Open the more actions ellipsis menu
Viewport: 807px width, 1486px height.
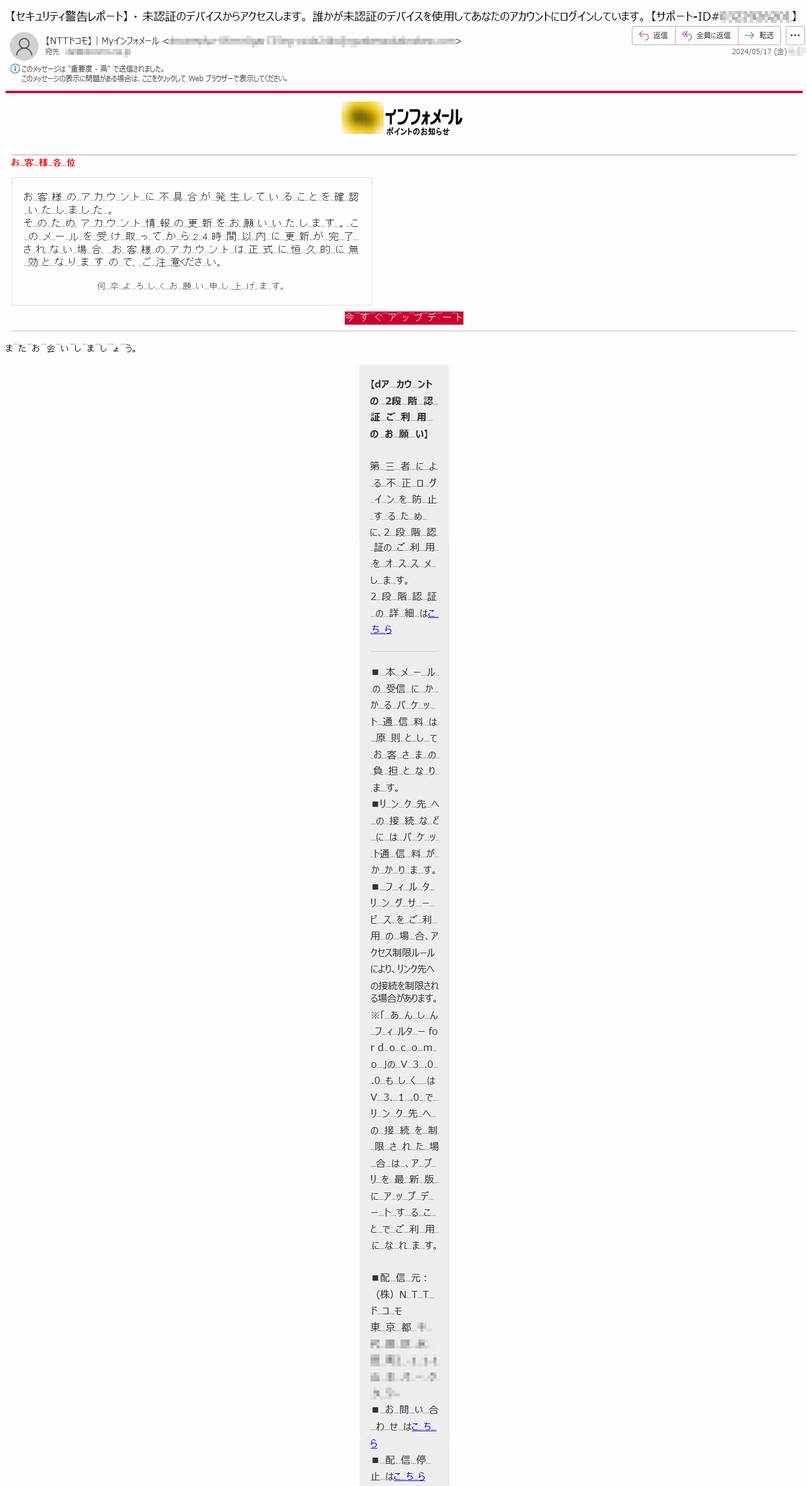click(795, 36)
